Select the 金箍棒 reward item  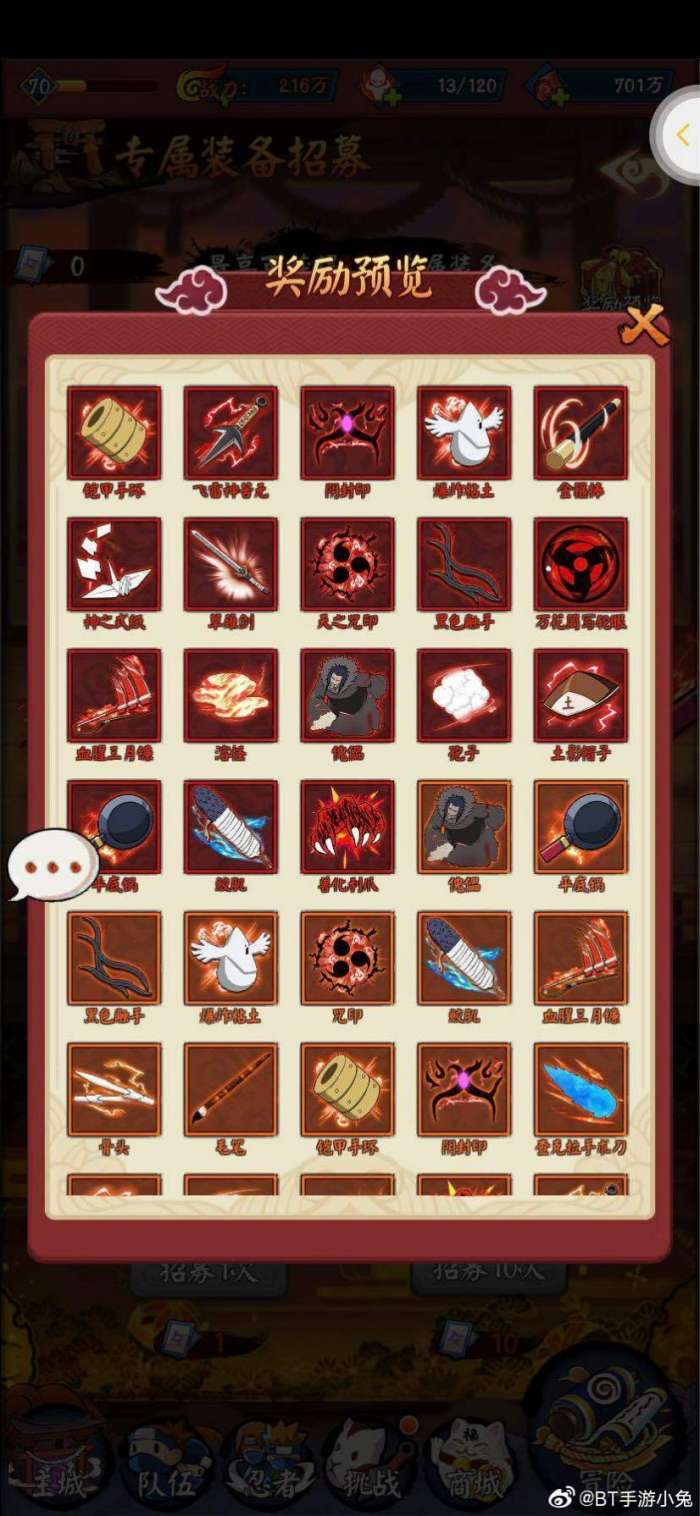(580, 432)
